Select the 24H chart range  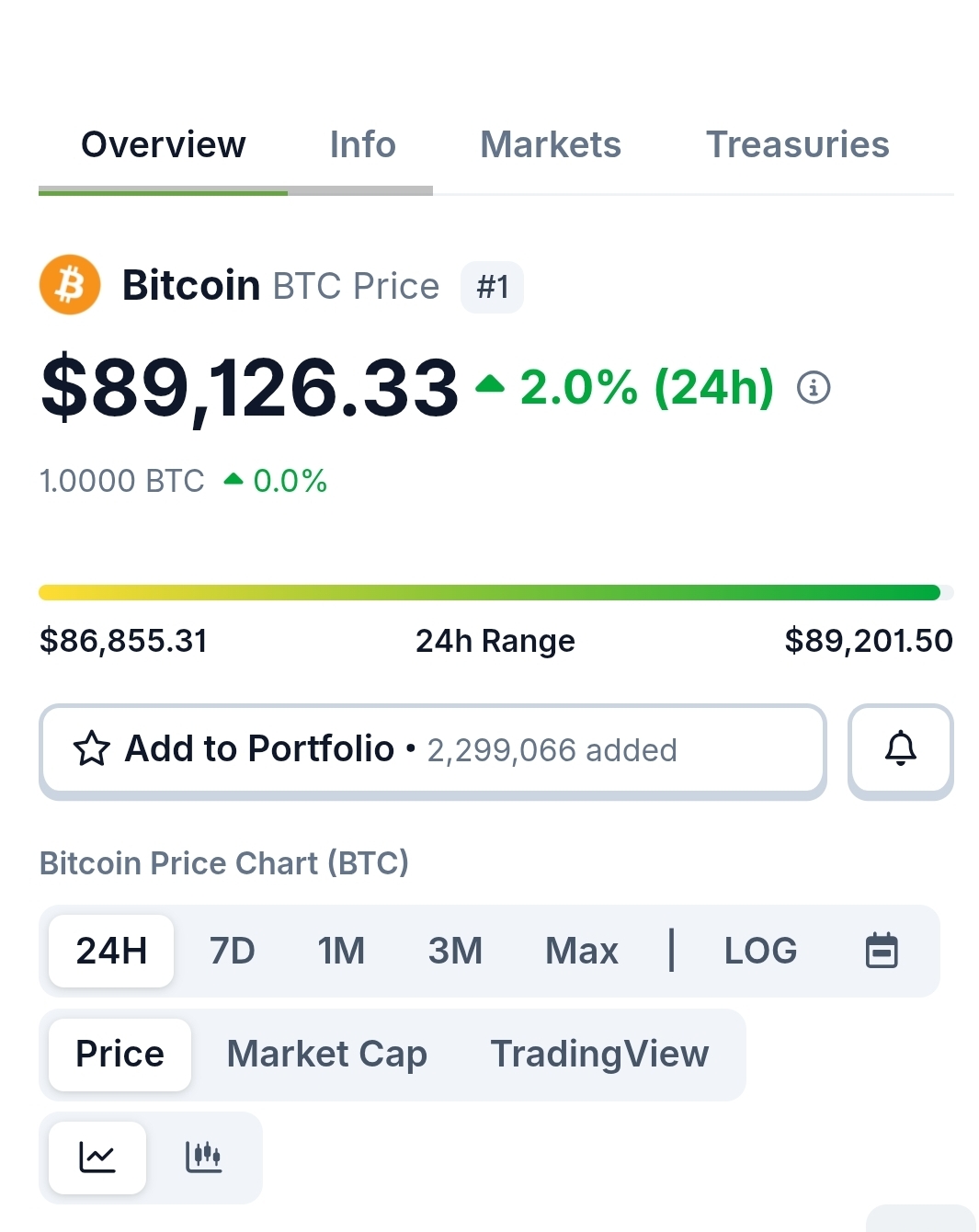coord(111,951)
